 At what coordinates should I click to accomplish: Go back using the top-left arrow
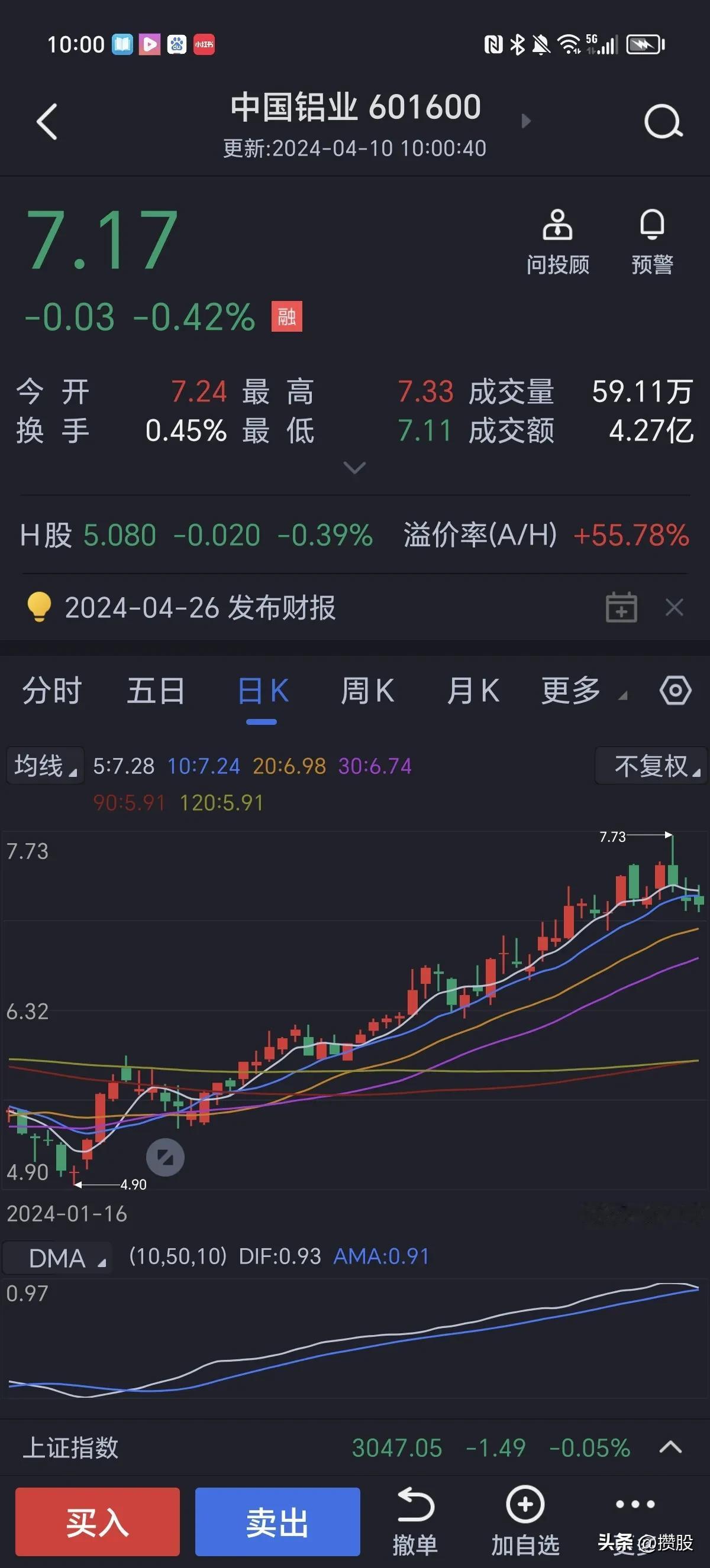pos(47,122)
